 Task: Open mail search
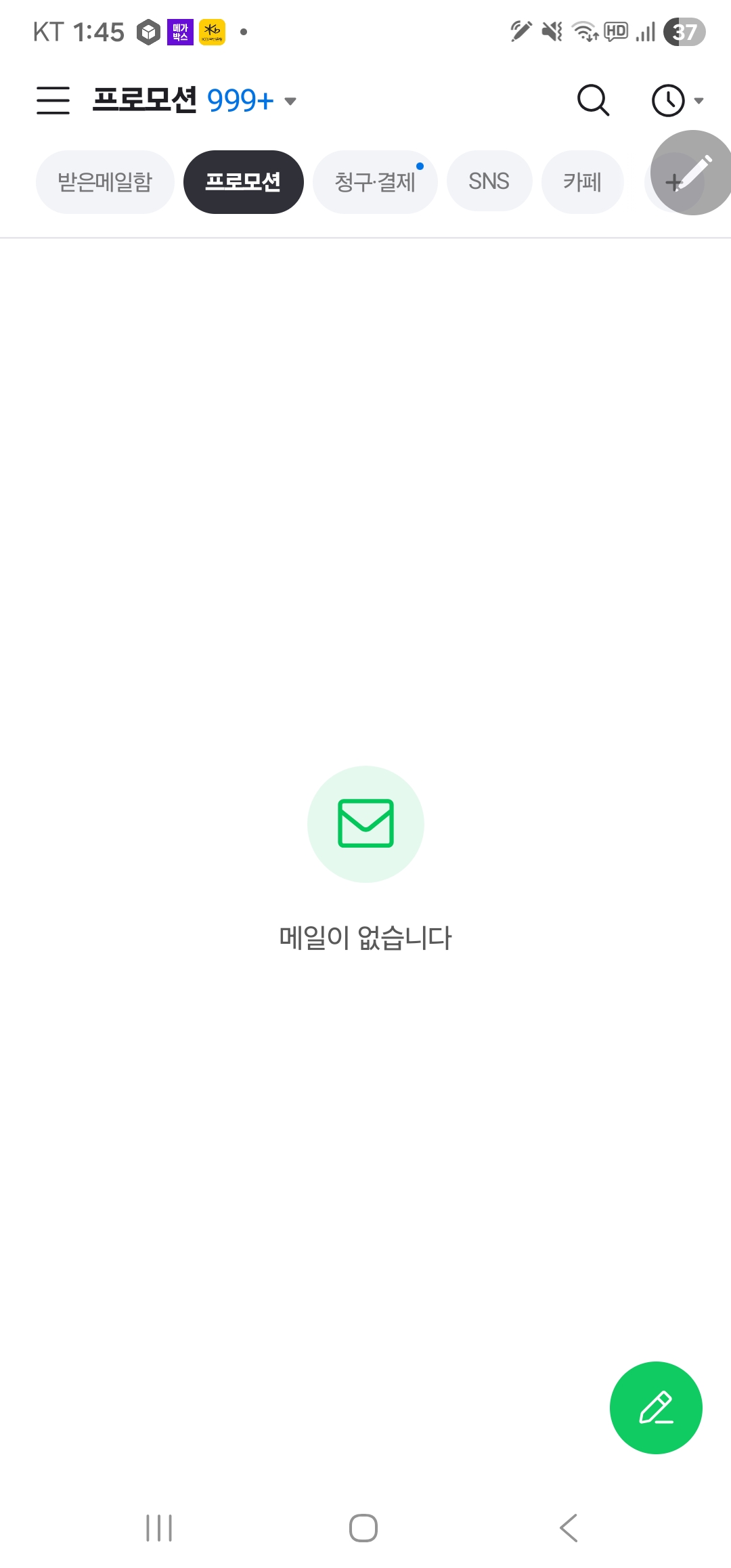[593, 100]
